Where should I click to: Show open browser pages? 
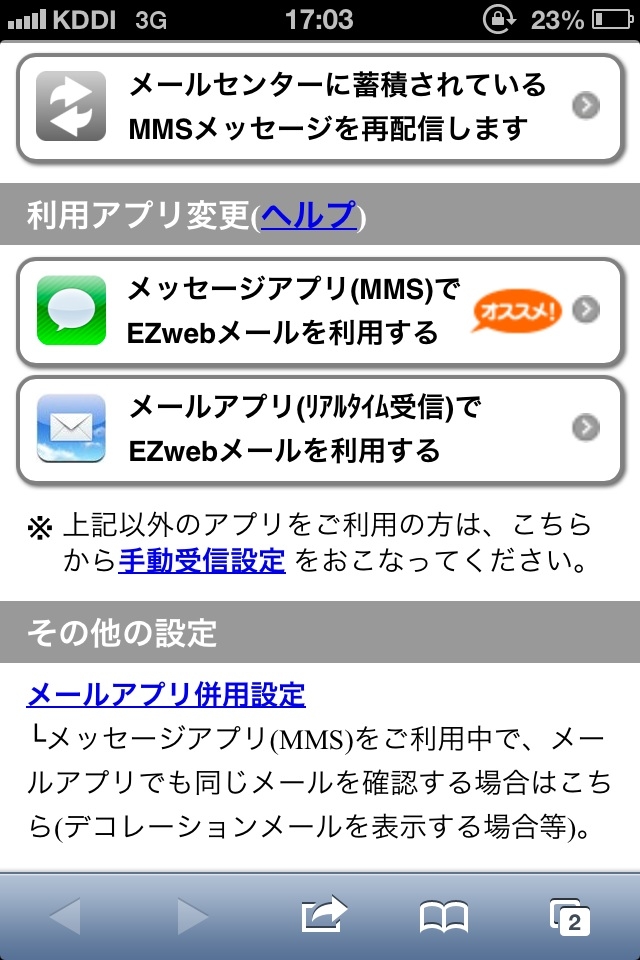click(570, 915)
